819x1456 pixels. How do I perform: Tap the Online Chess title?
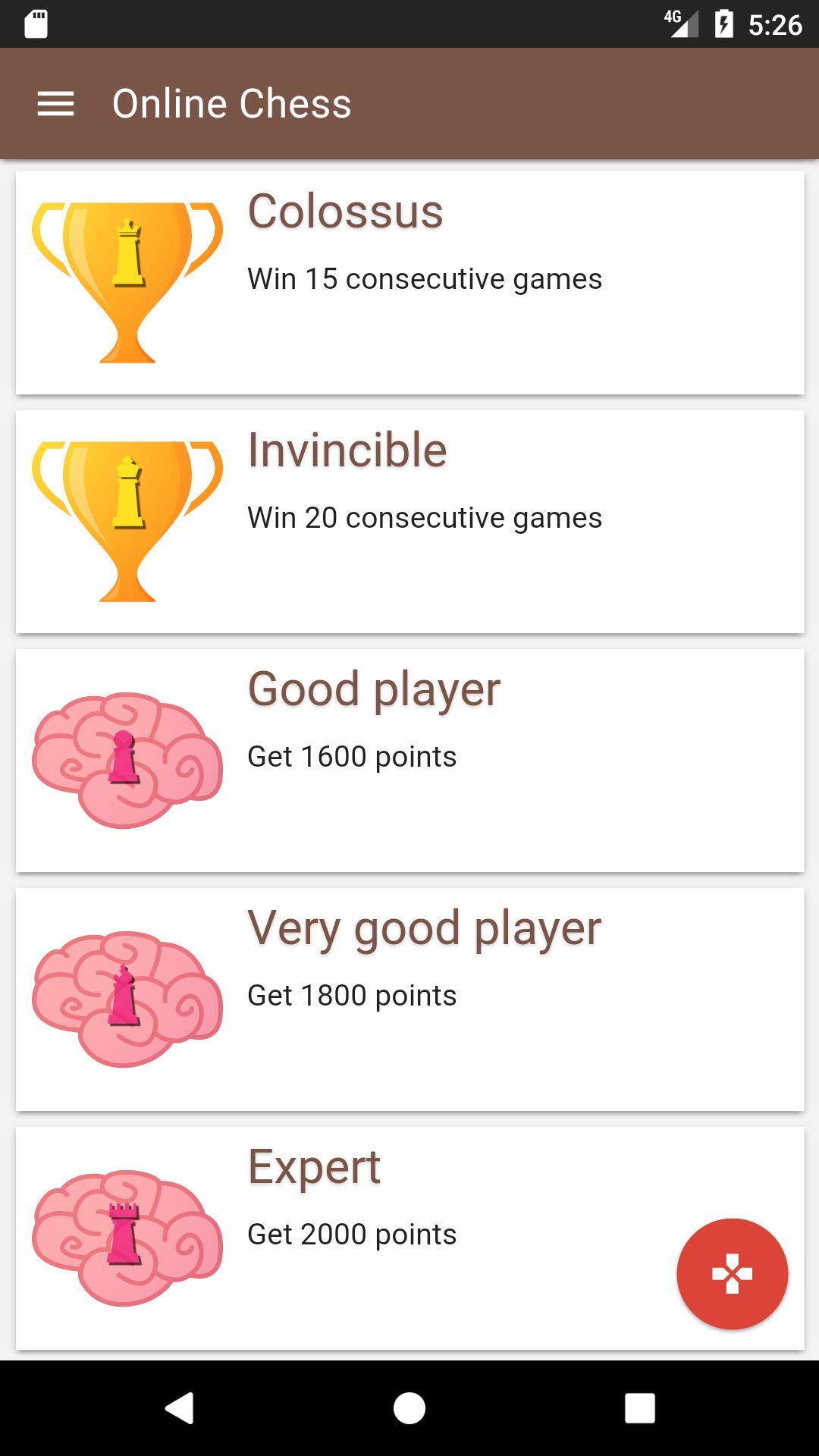(x=231, y=103)
